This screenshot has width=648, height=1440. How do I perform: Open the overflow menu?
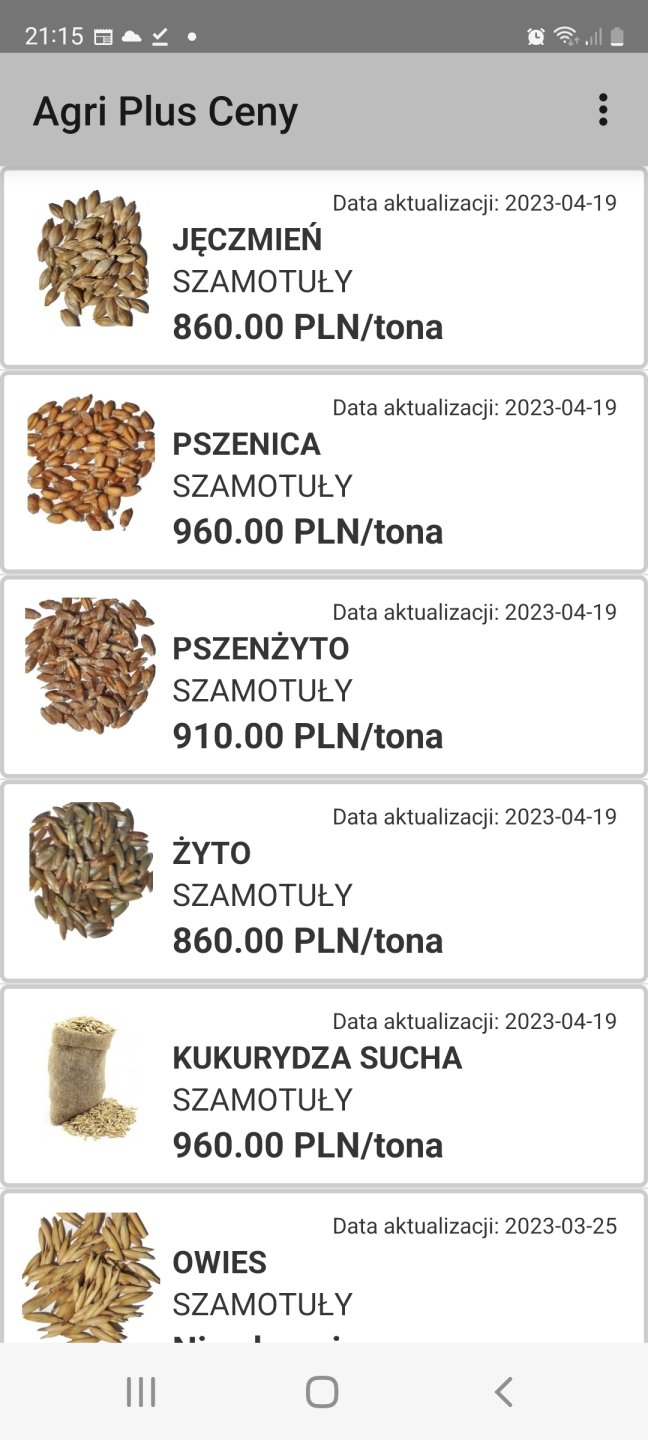(x=602, y=110)
